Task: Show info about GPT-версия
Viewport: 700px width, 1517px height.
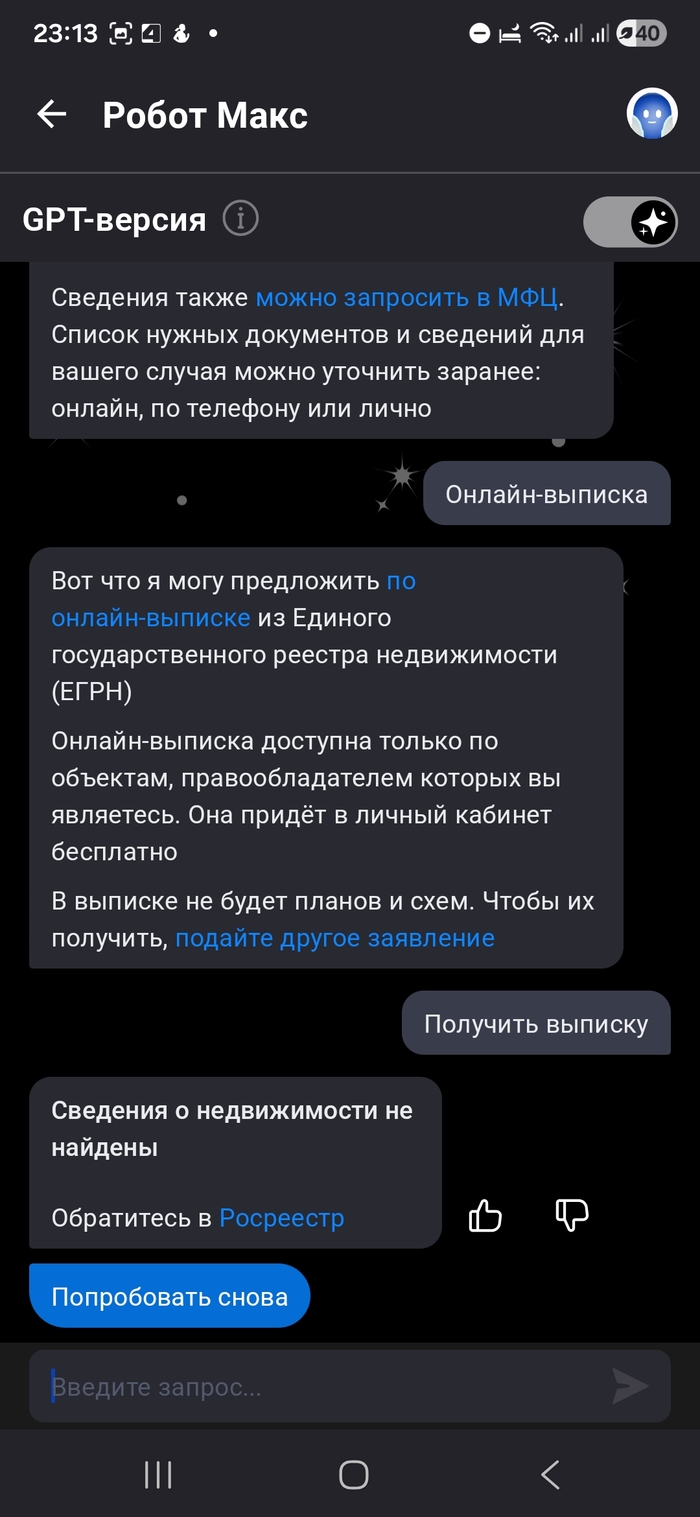Action: tap(240, 218)
